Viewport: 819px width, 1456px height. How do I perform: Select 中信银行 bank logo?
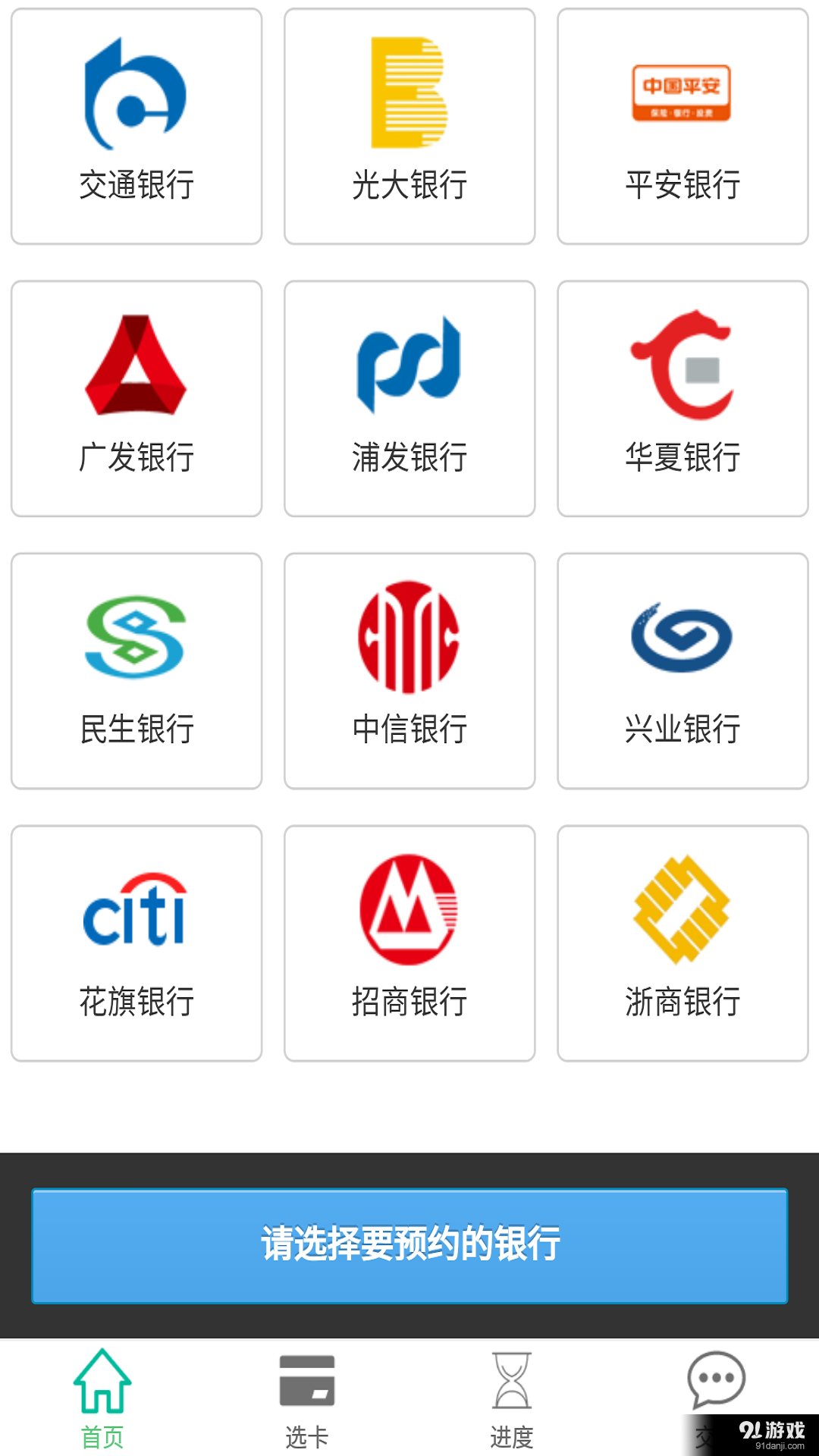pos(408,639)
